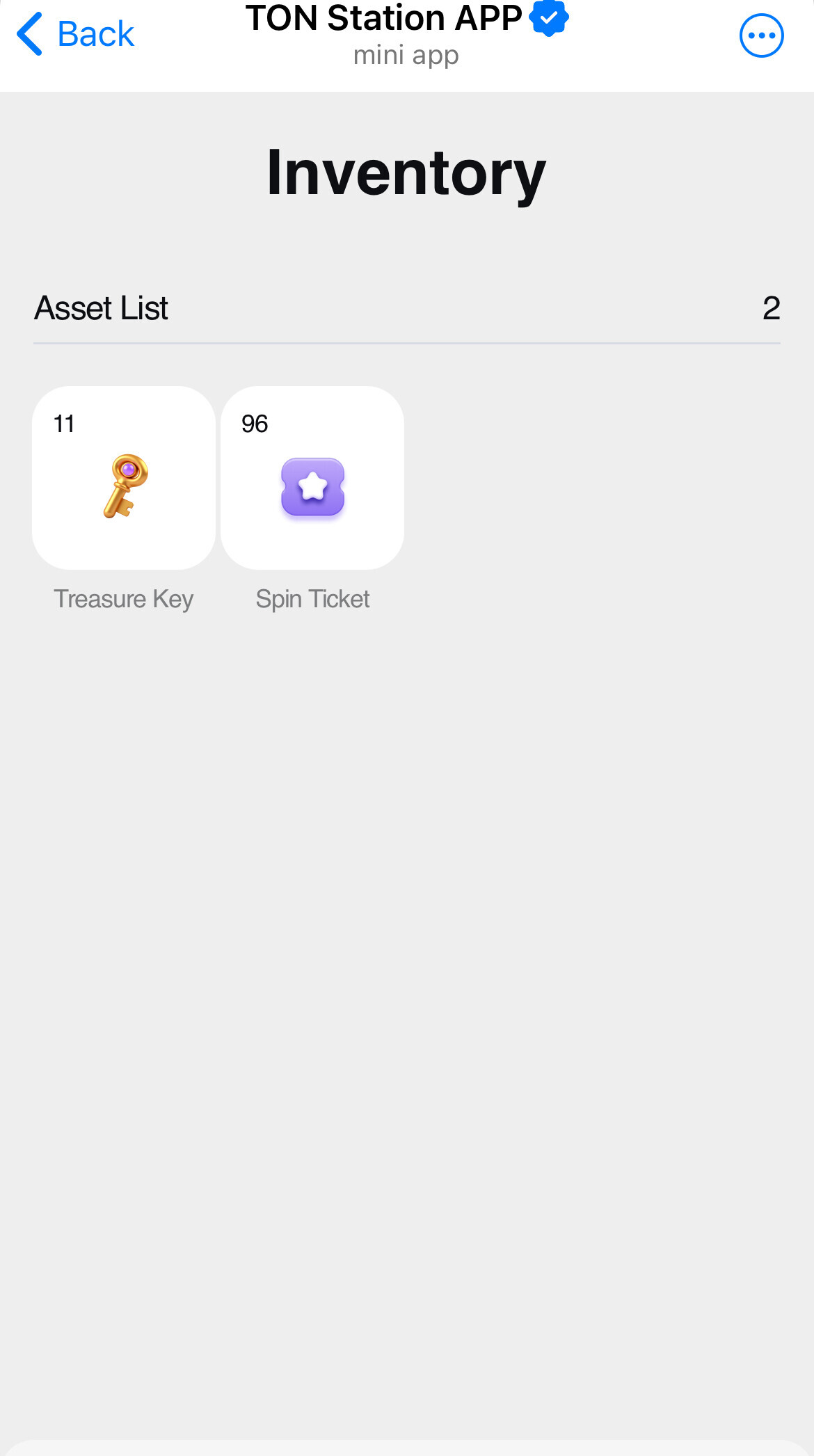Open the mini app options menu

pos(761,35)
